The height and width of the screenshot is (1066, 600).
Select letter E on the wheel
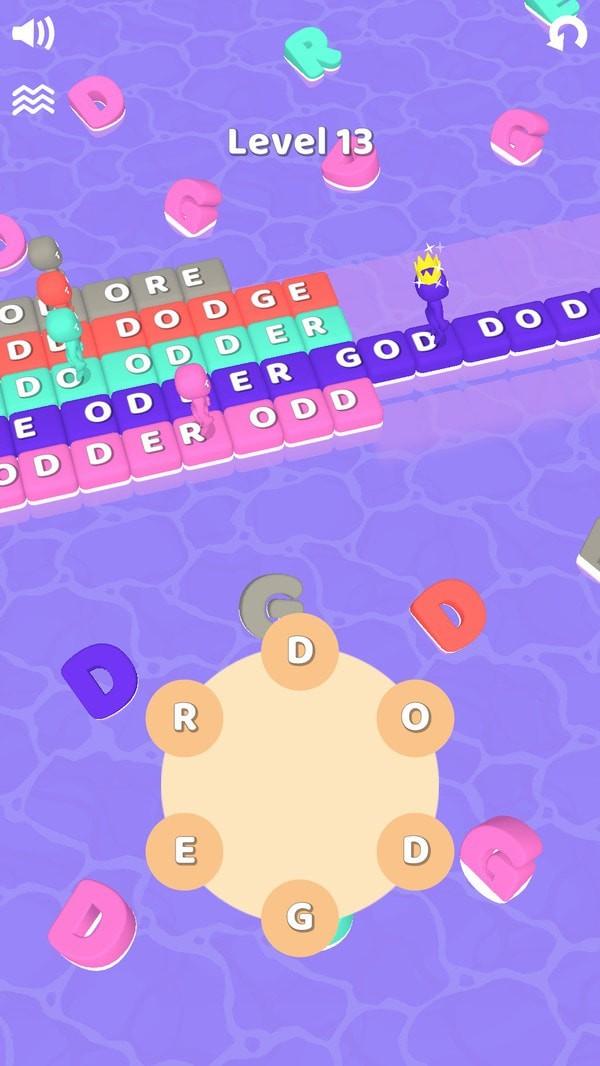pos(184,851)
